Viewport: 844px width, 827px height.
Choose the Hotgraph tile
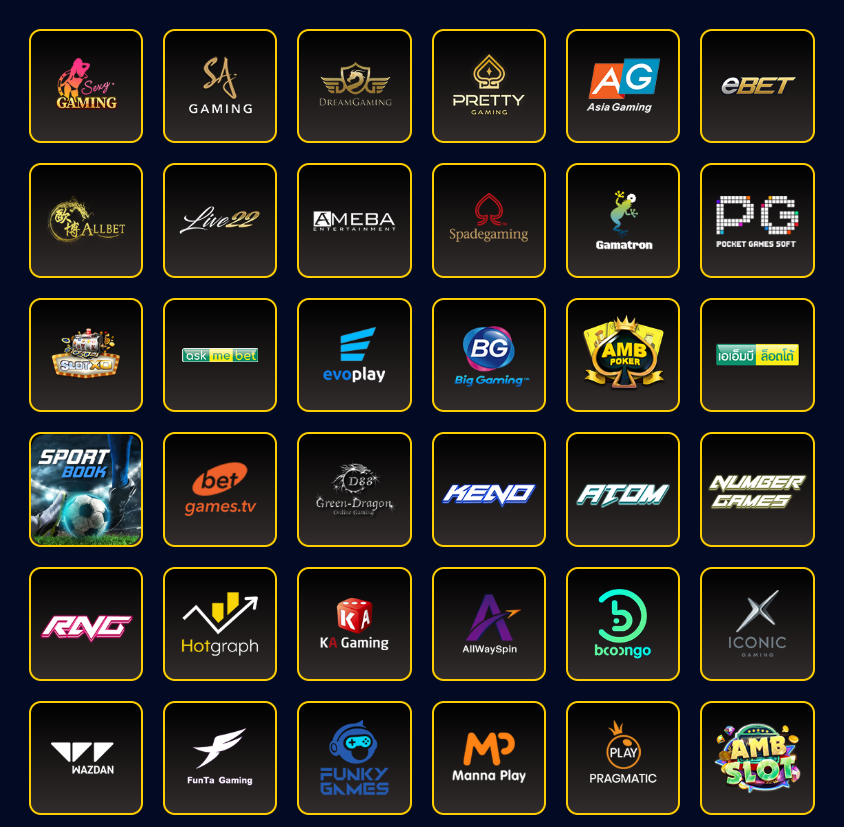coord(220,624)
